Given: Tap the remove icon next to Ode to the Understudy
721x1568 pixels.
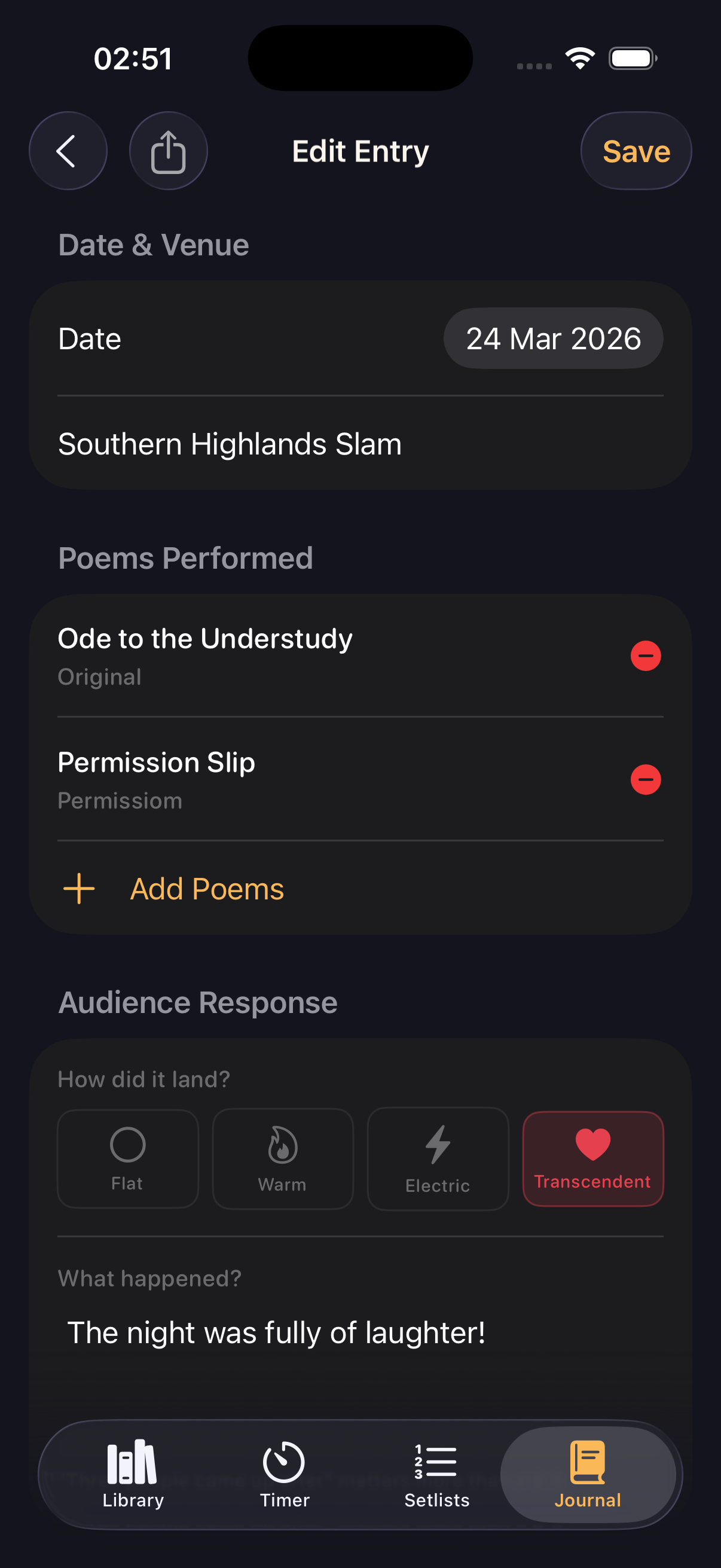Looking at the screenshot, I should (646, 655).
